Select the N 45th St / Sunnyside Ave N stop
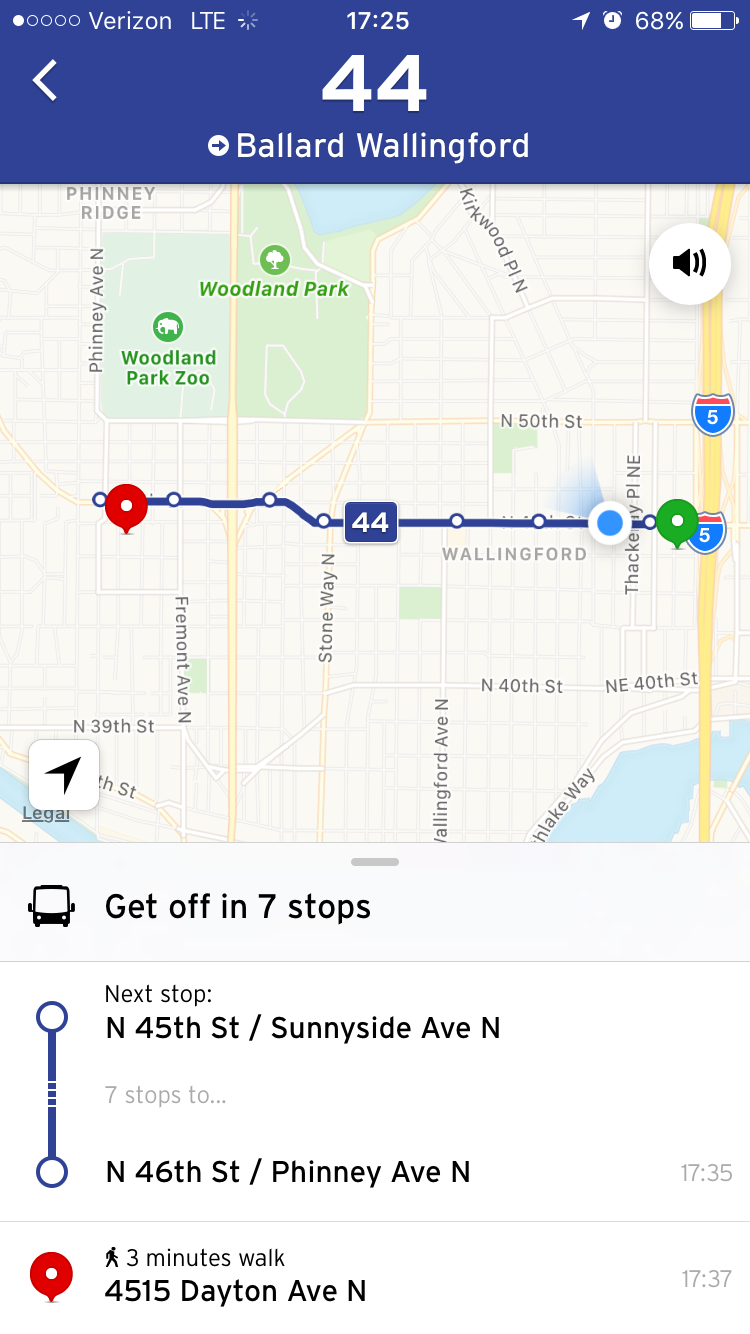Screen dimensions: 750x1334 point(303,1026)
